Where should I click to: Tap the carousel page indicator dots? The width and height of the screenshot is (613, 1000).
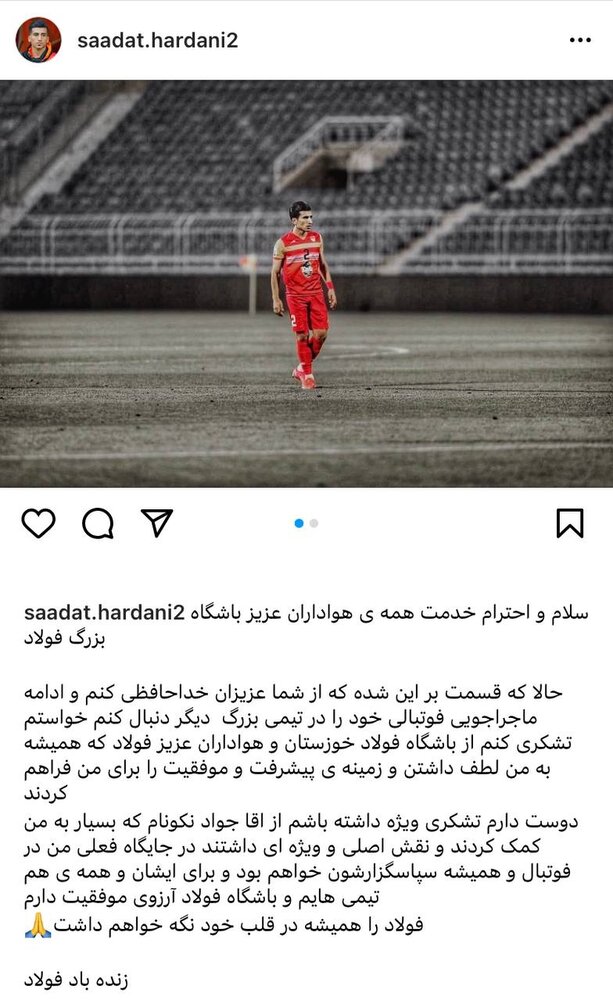(306, 523)
